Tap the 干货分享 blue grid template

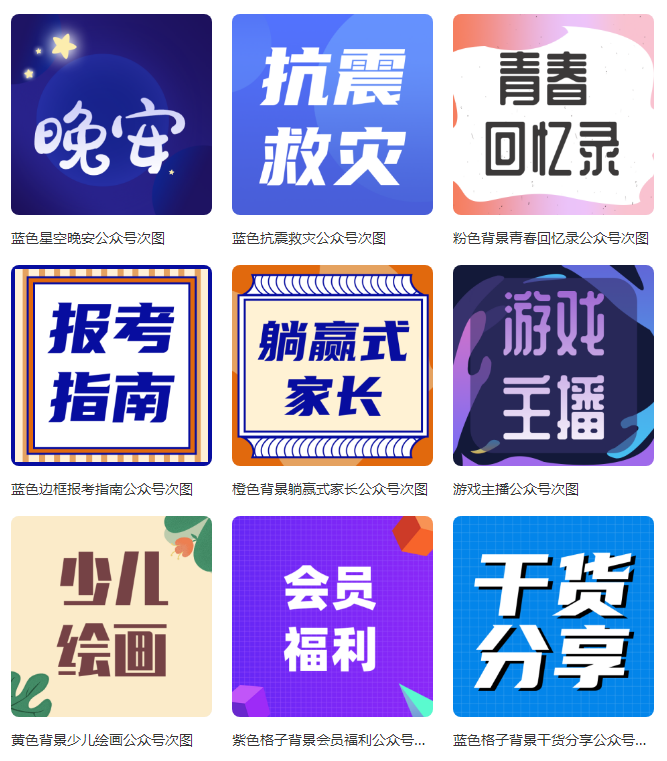point(553,617)
